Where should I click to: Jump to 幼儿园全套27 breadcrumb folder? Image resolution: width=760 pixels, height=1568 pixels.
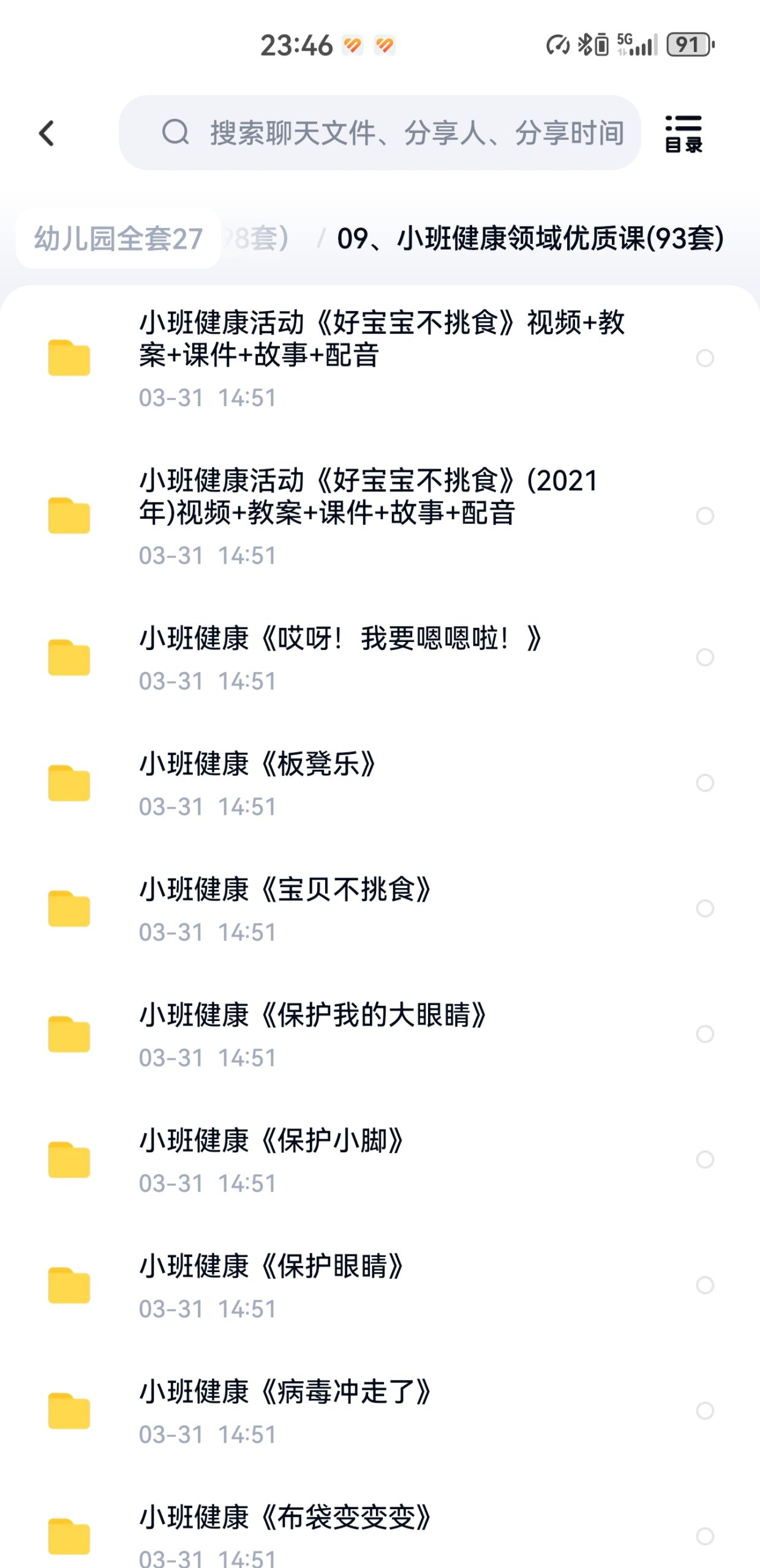(118, 238)
